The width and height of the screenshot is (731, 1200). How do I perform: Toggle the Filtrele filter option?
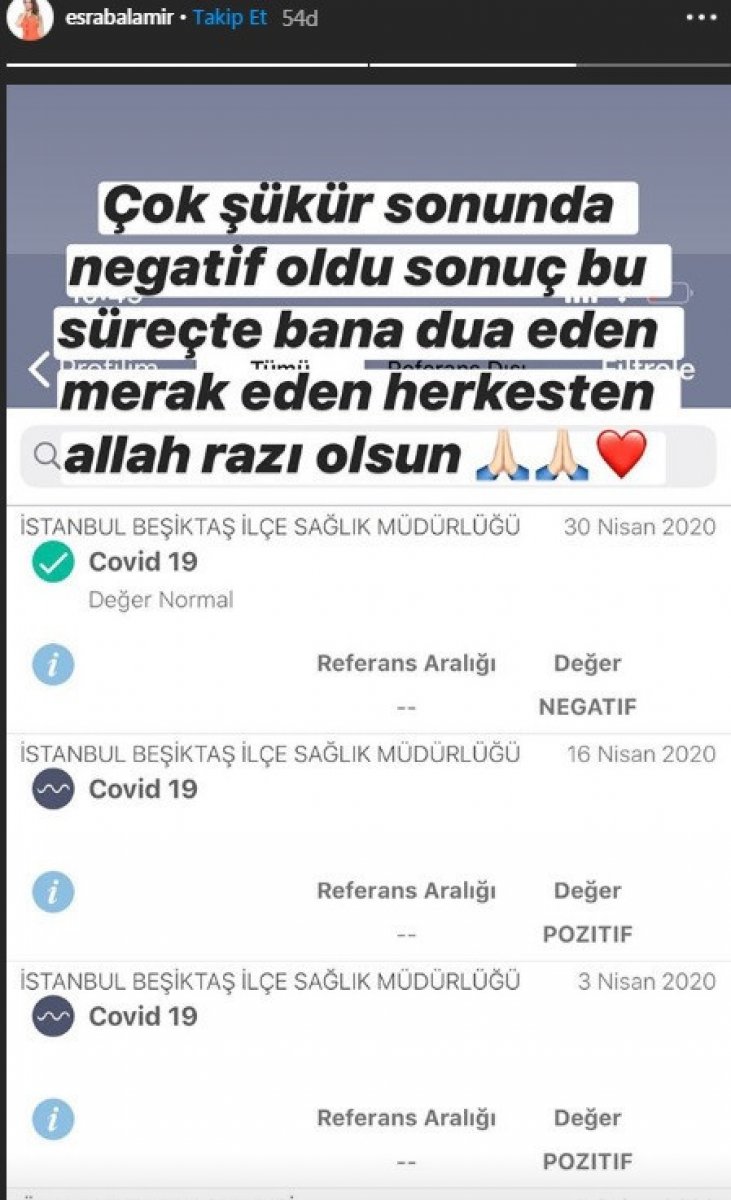pyautogui.click(x=650, y=366)
